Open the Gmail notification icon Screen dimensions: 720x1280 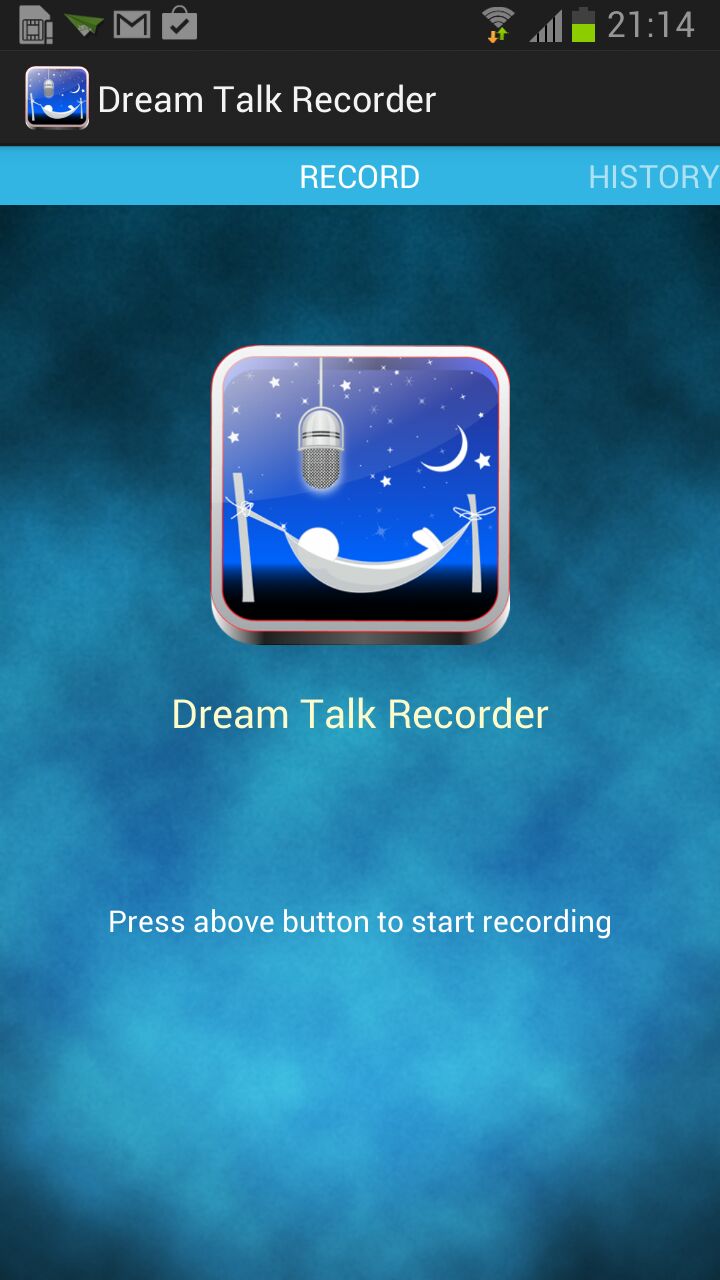133,24
